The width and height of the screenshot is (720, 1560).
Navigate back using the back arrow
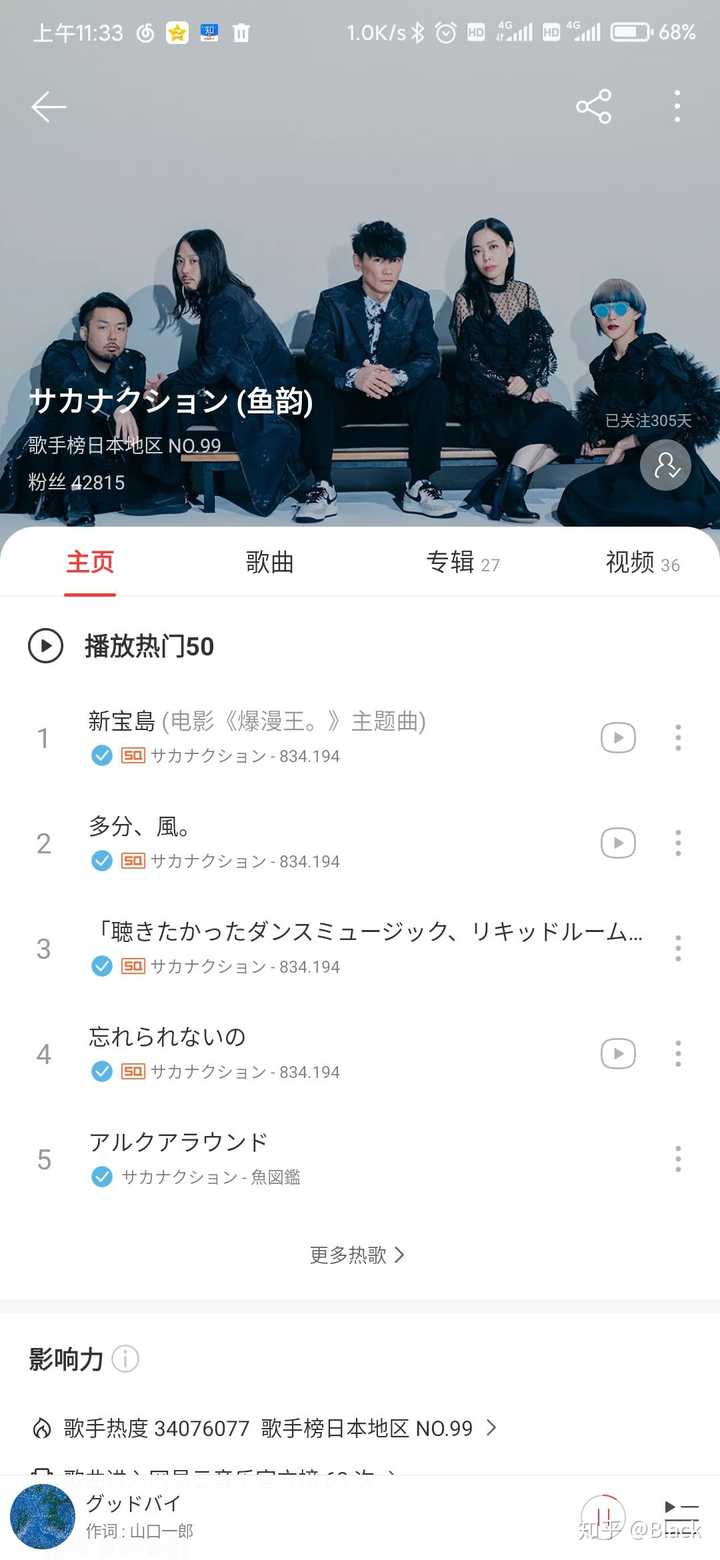48,107
